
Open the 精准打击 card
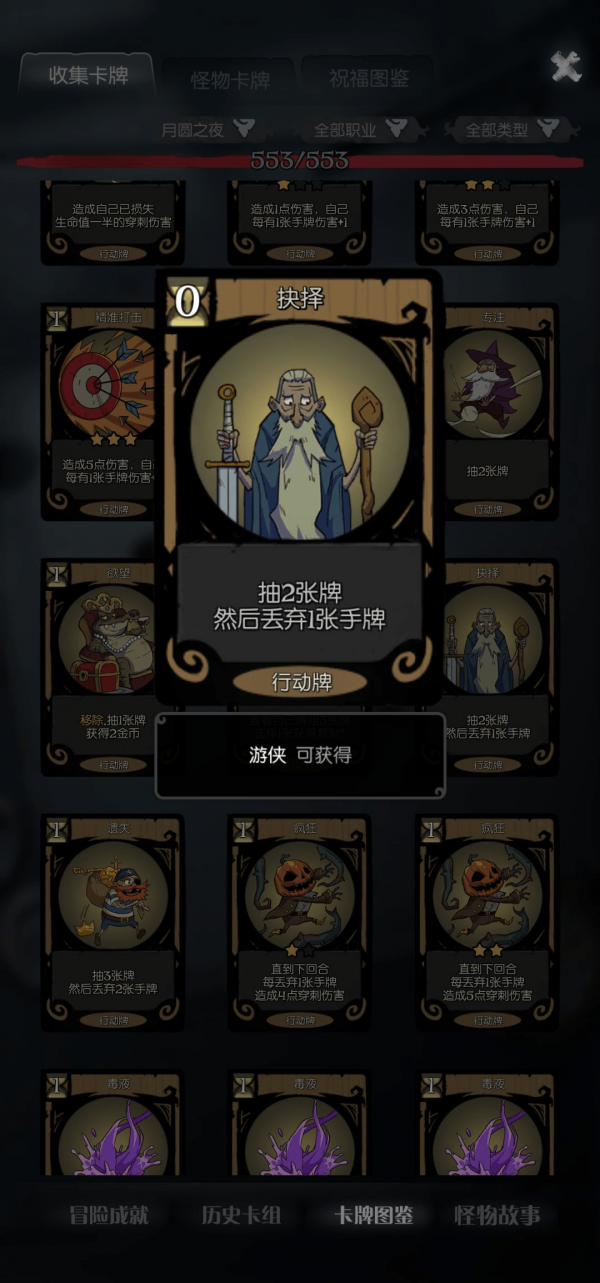coord(100,413)
